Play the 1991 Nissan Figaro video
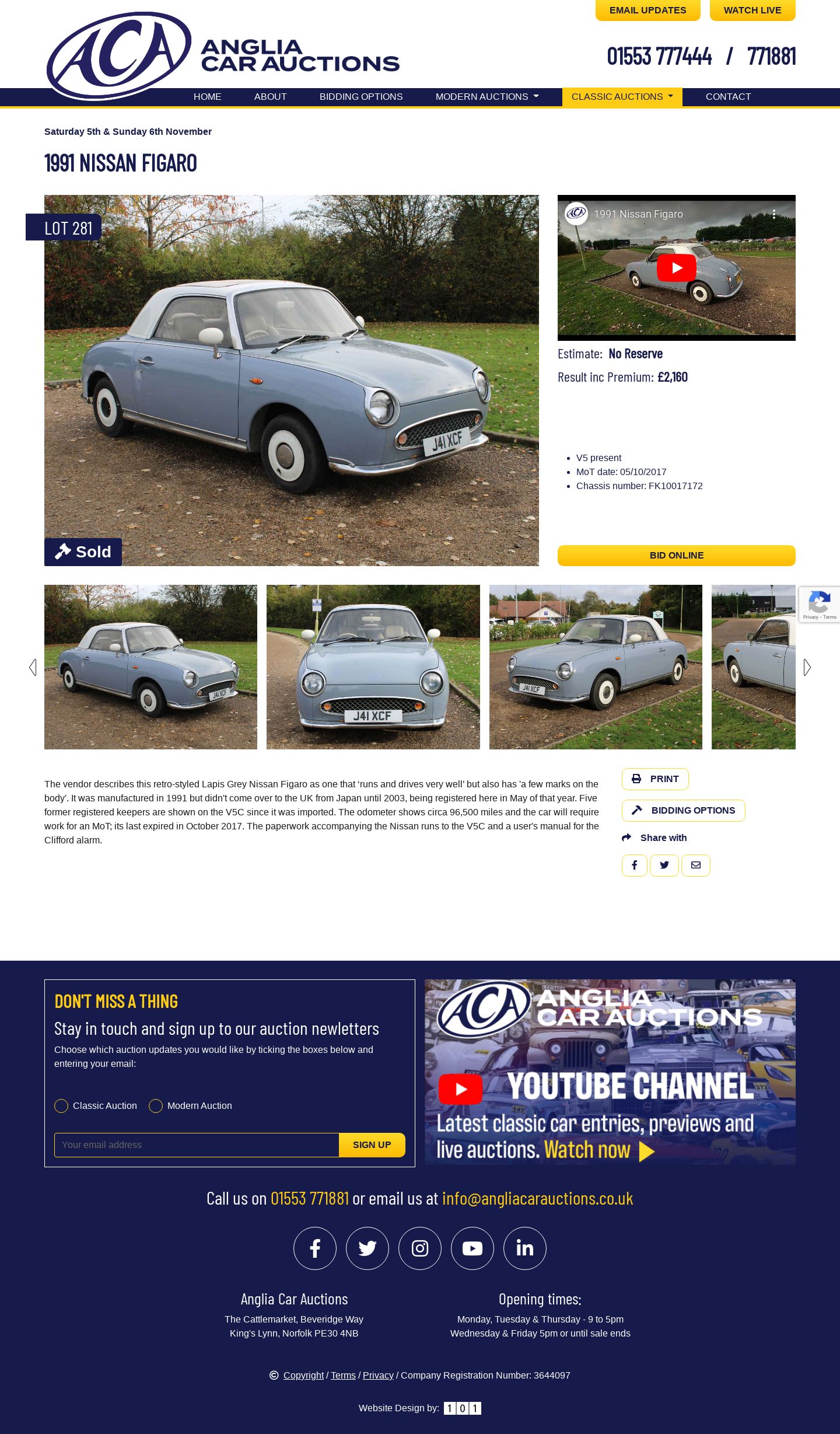 (676, 268)
